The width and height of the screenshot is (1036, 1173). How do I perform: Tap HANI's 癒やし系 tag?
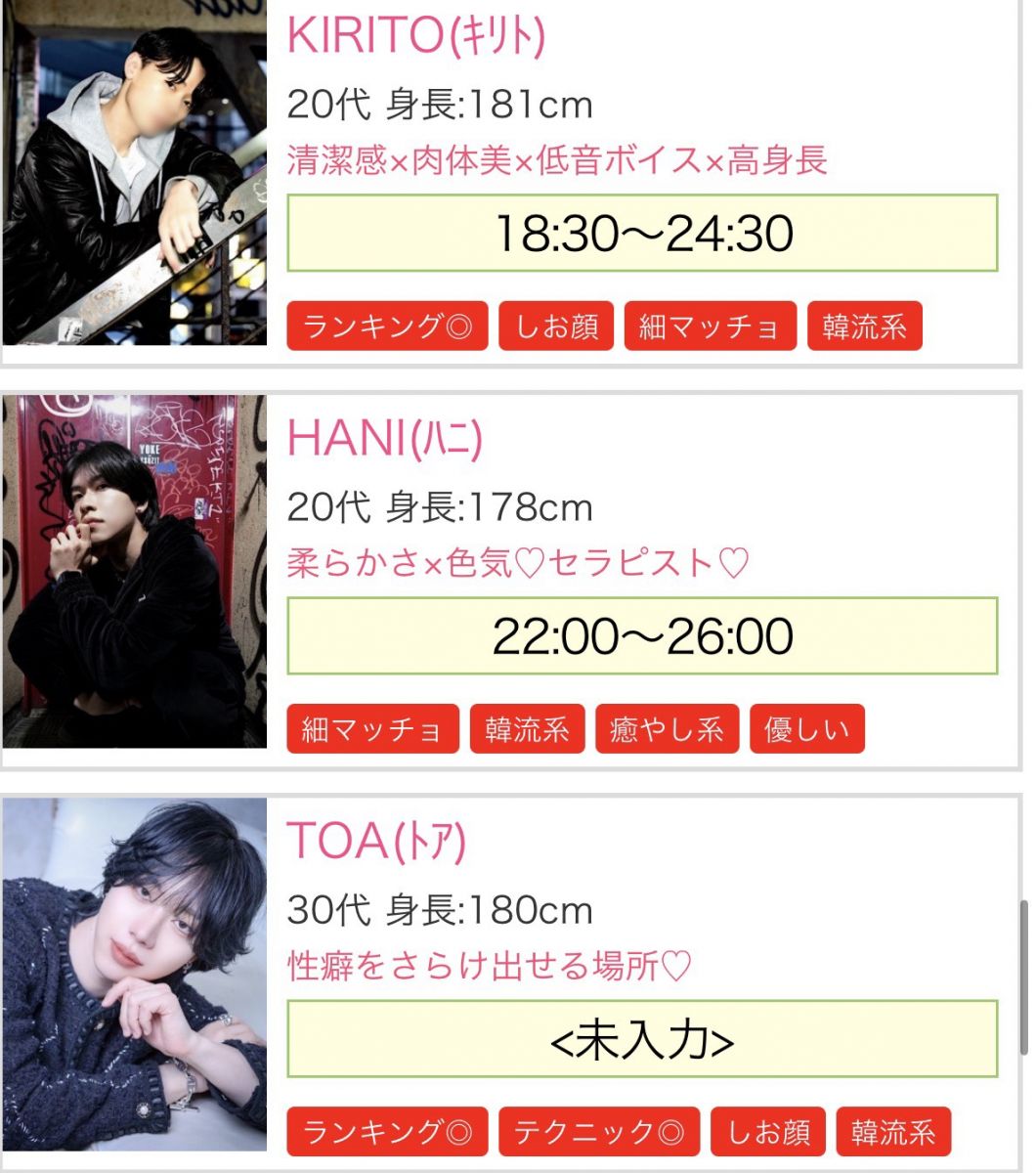668,729
